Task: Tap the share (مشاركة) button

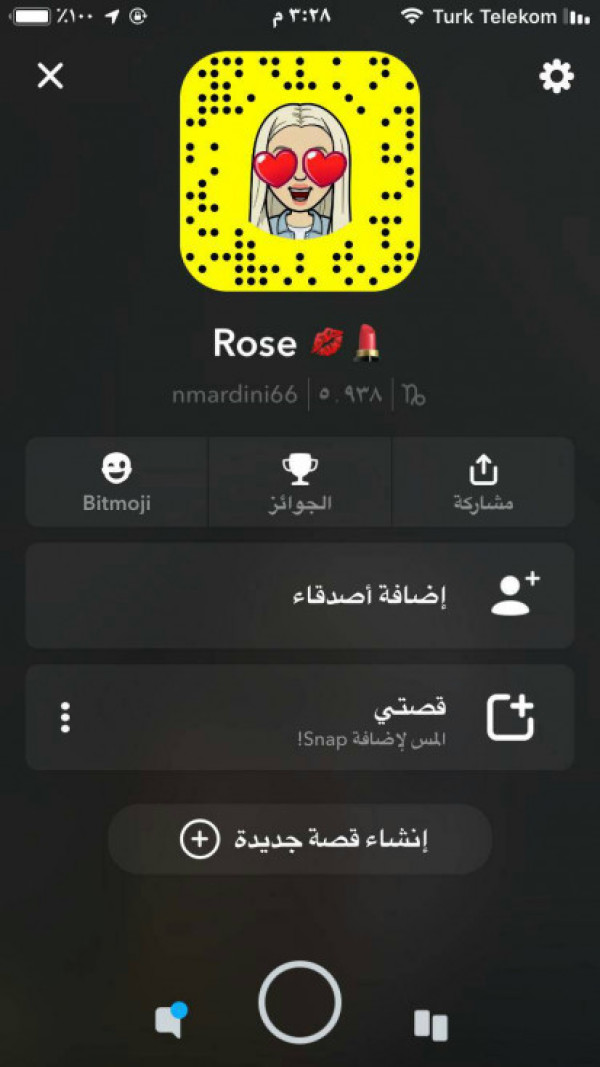Action: click(x=484, y=482)
